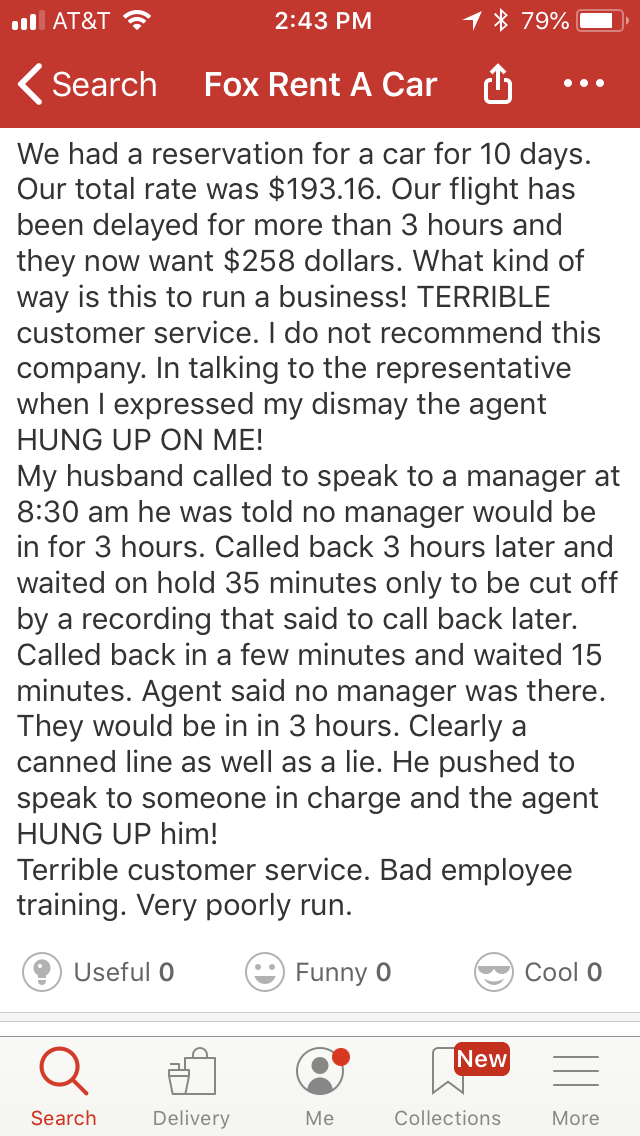Share the Fox Rent A Car page
Image resolution: width=640 pixels, height=1136 pixels.
point(498,84)
